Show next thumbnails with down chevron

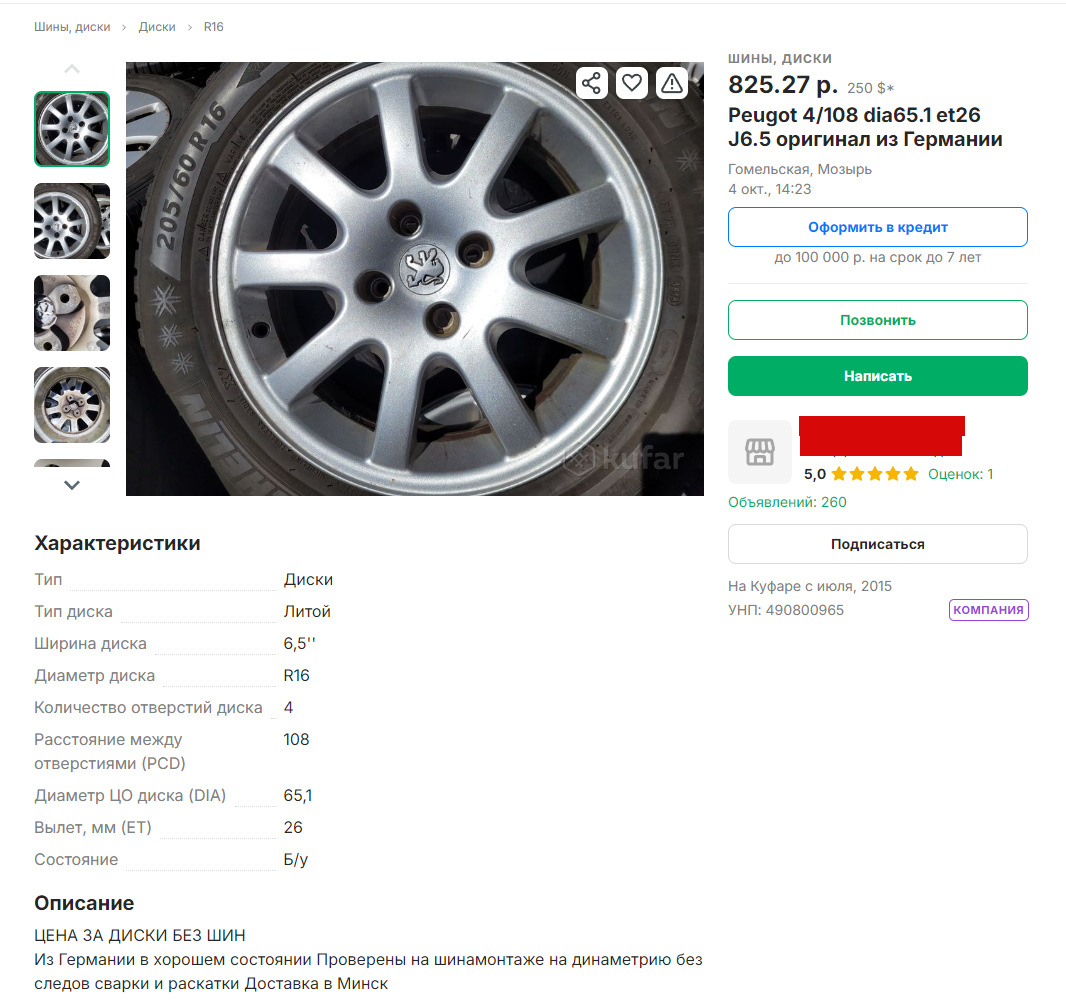tap(72, 485)
